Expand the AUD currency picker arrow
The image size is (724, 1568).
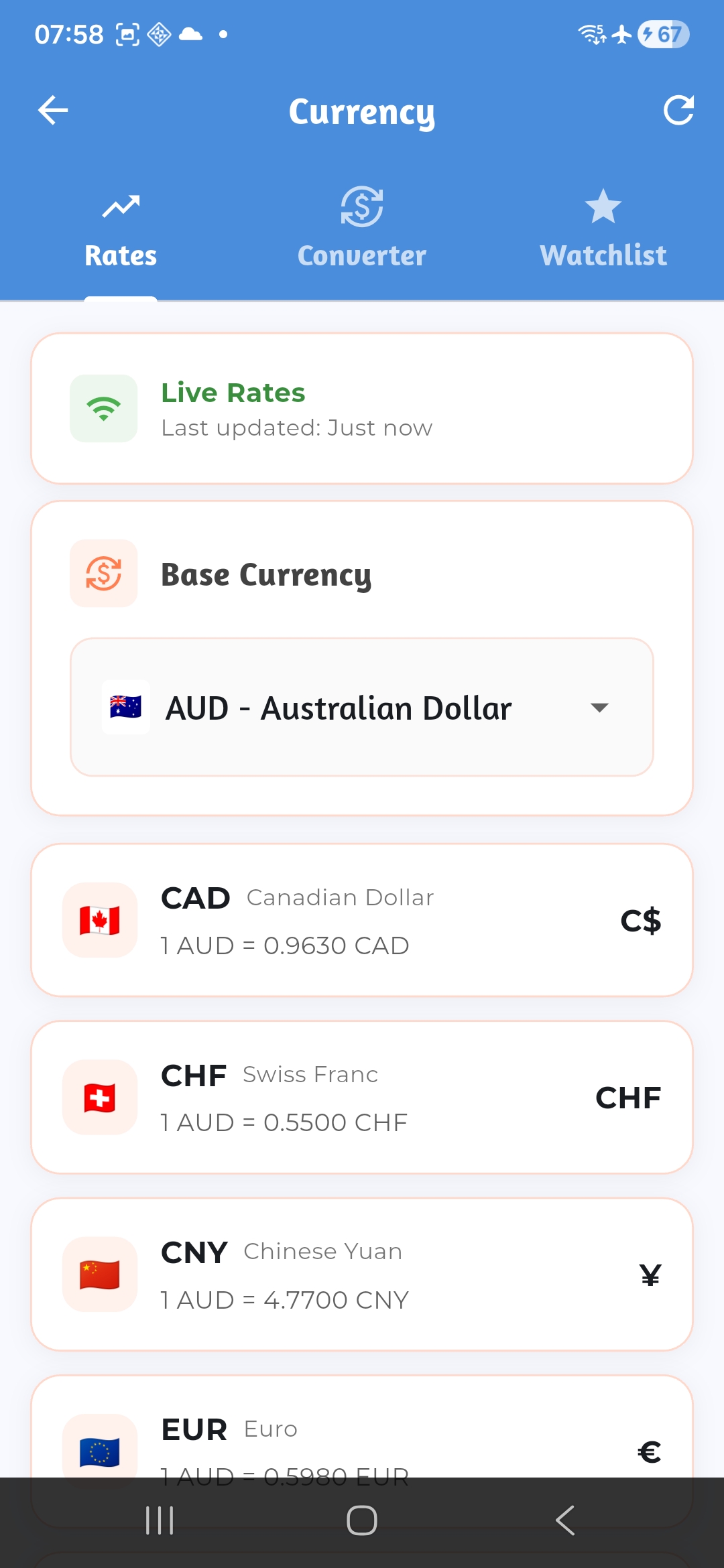click(600, 708)
